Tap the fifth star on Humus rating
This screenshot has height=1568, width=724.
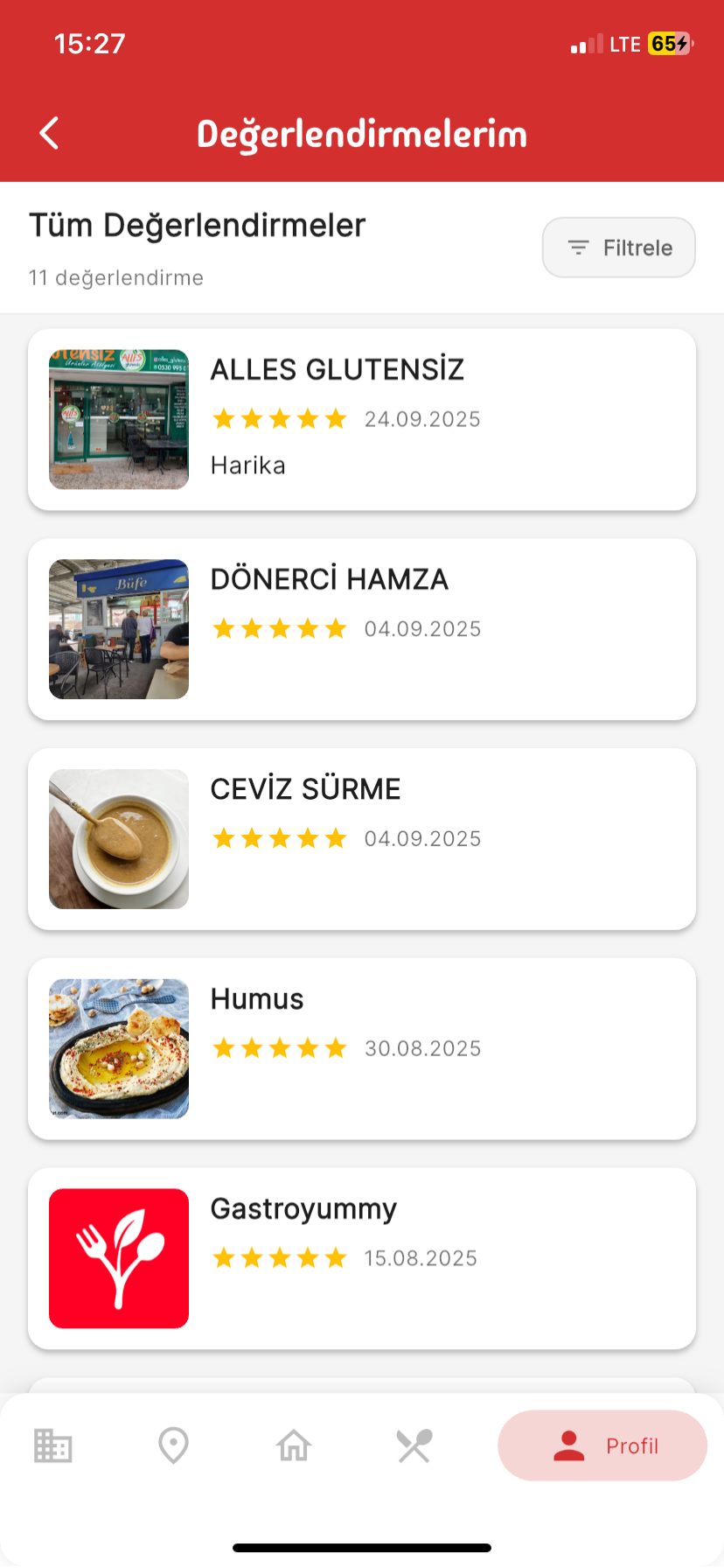pos(337,1047)
